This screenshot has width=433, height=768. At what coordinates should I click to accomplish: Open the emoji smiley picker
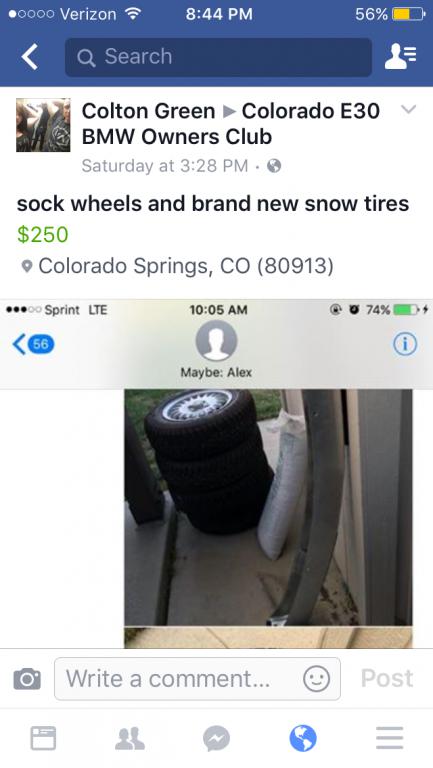click(316, 679)
